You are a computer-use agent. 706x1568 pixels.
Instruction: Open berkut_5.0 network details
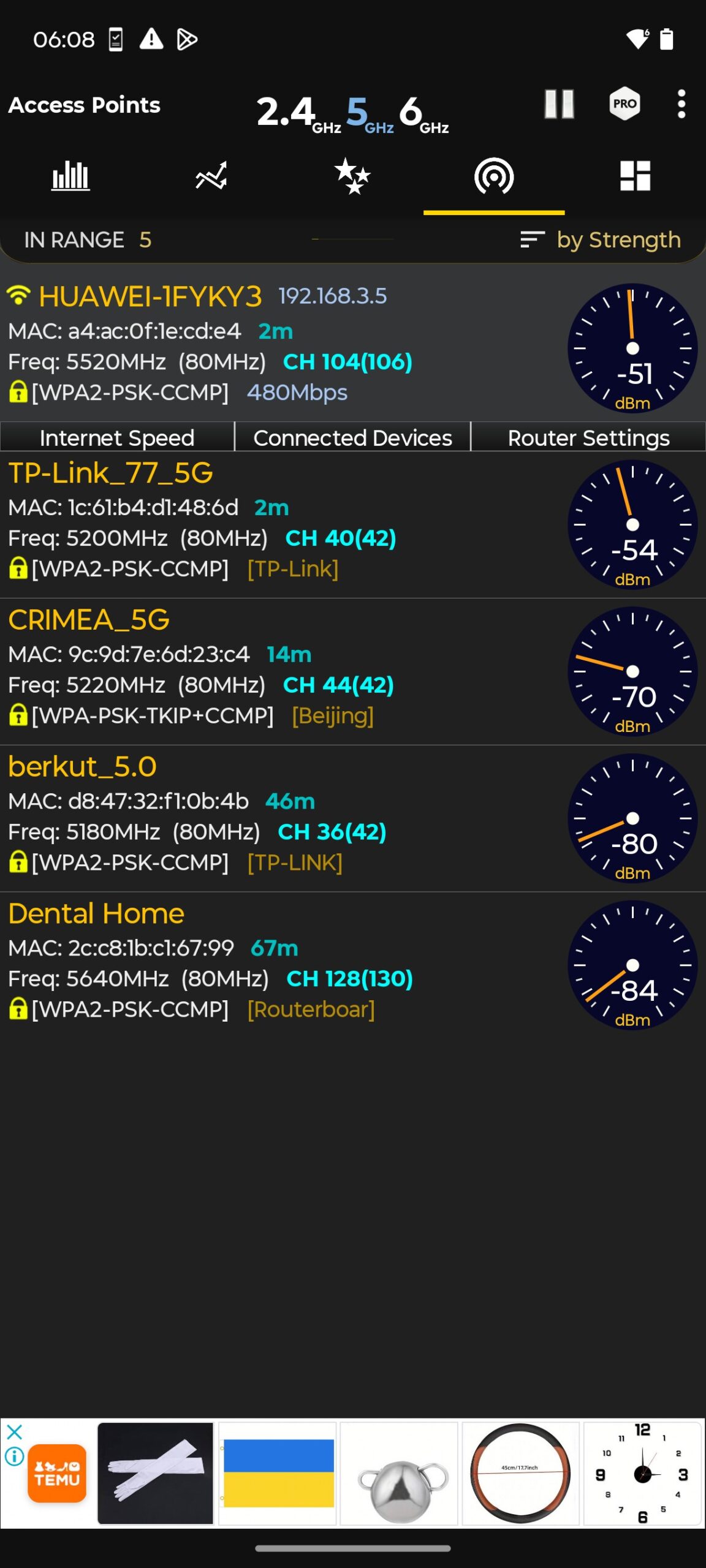(x=353, y=818)
